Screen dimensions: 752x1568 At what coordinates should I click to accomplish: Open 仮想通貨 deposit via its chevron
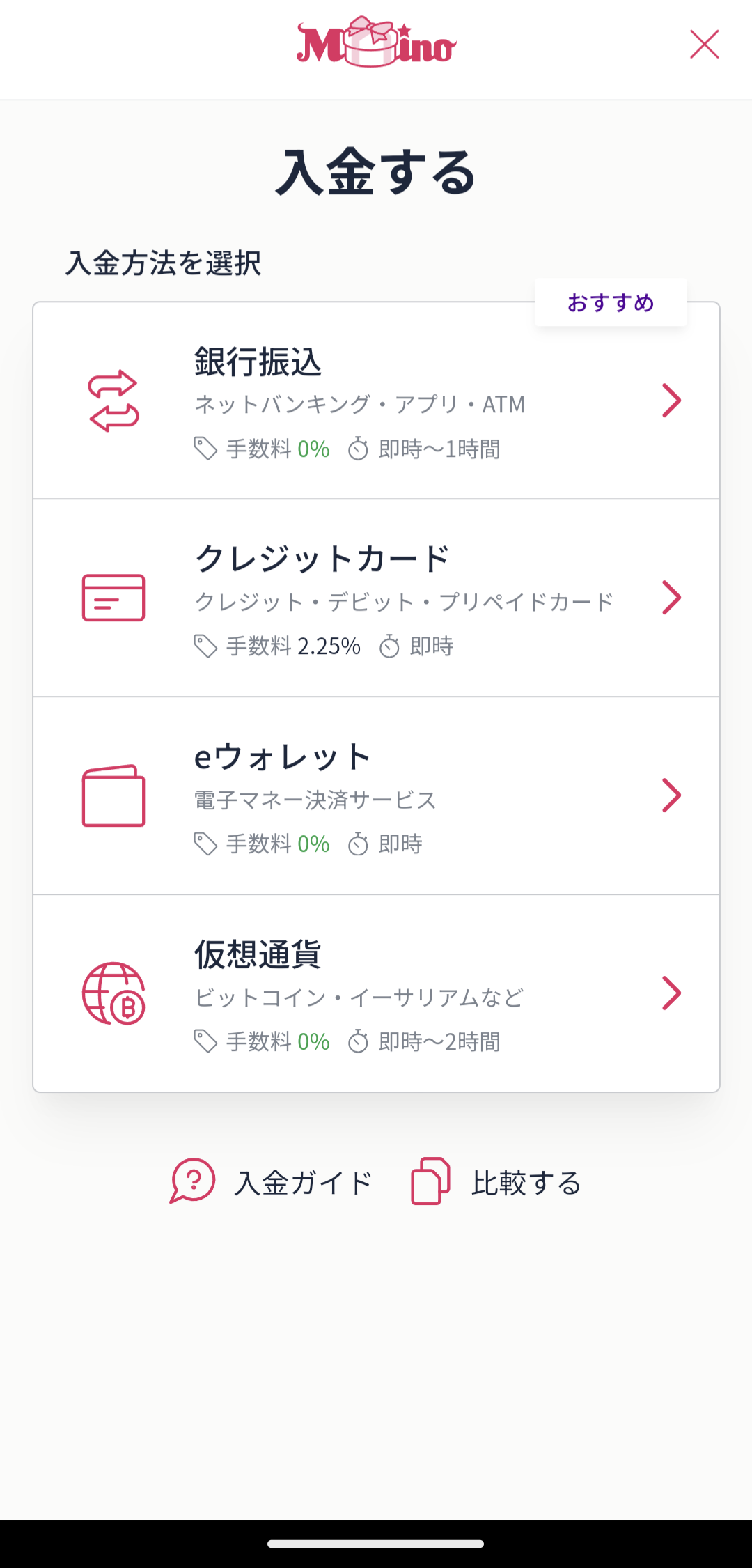pyautogui.click(x=672, y=993)
